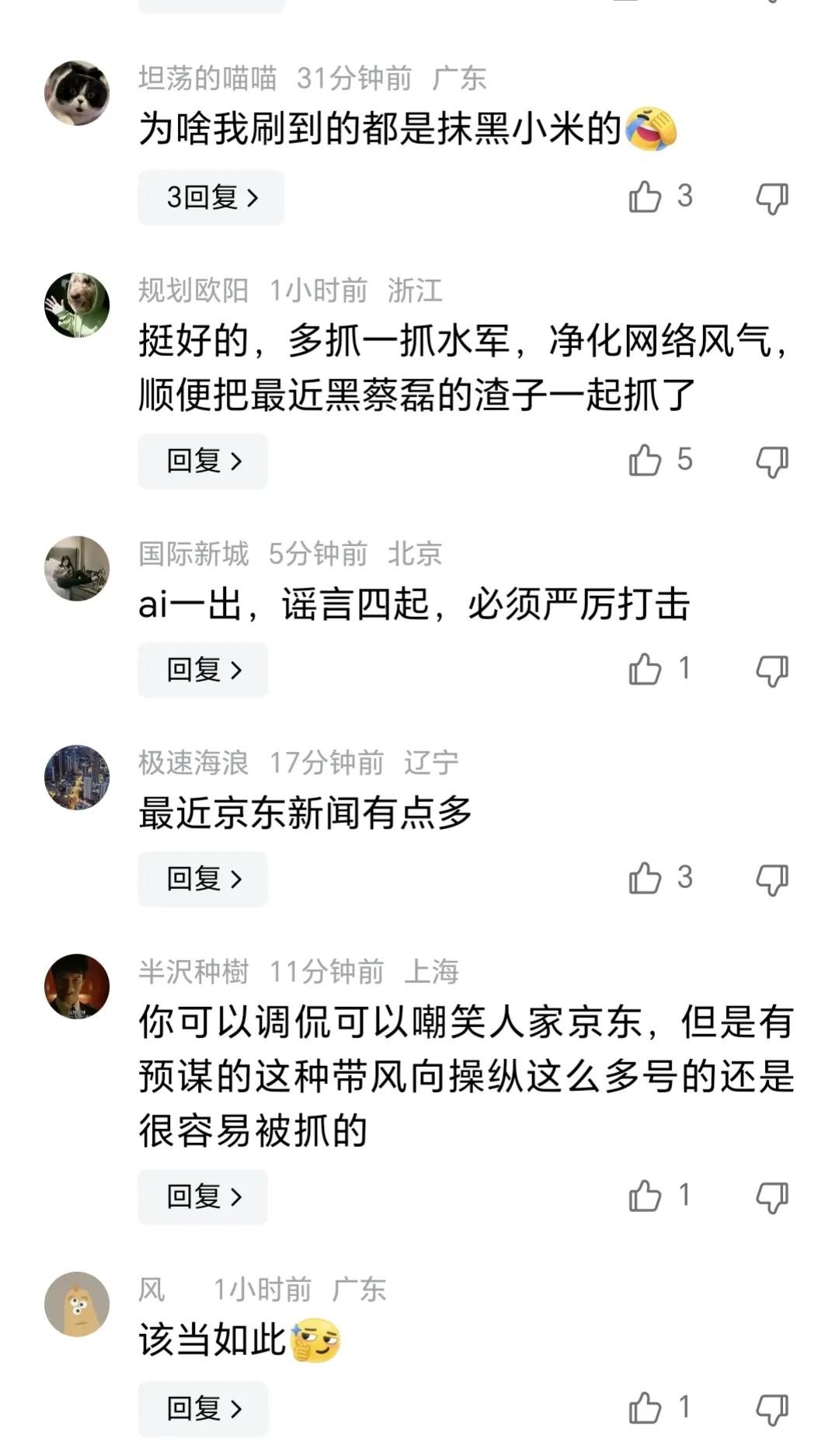Reply to 规划欧阳's comment
The height and width of the screenshot is (1456, 839).
click(203, 462)
